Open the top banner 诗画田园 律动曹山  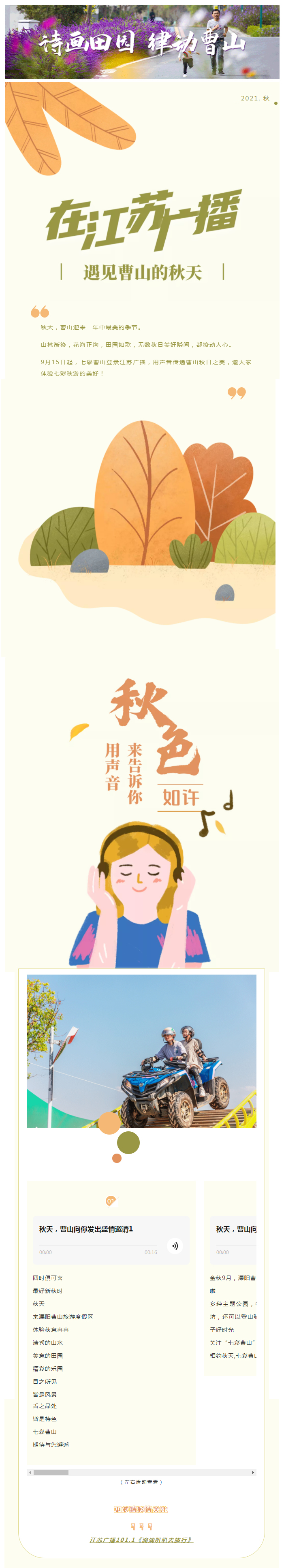click(x=142, y=41)
